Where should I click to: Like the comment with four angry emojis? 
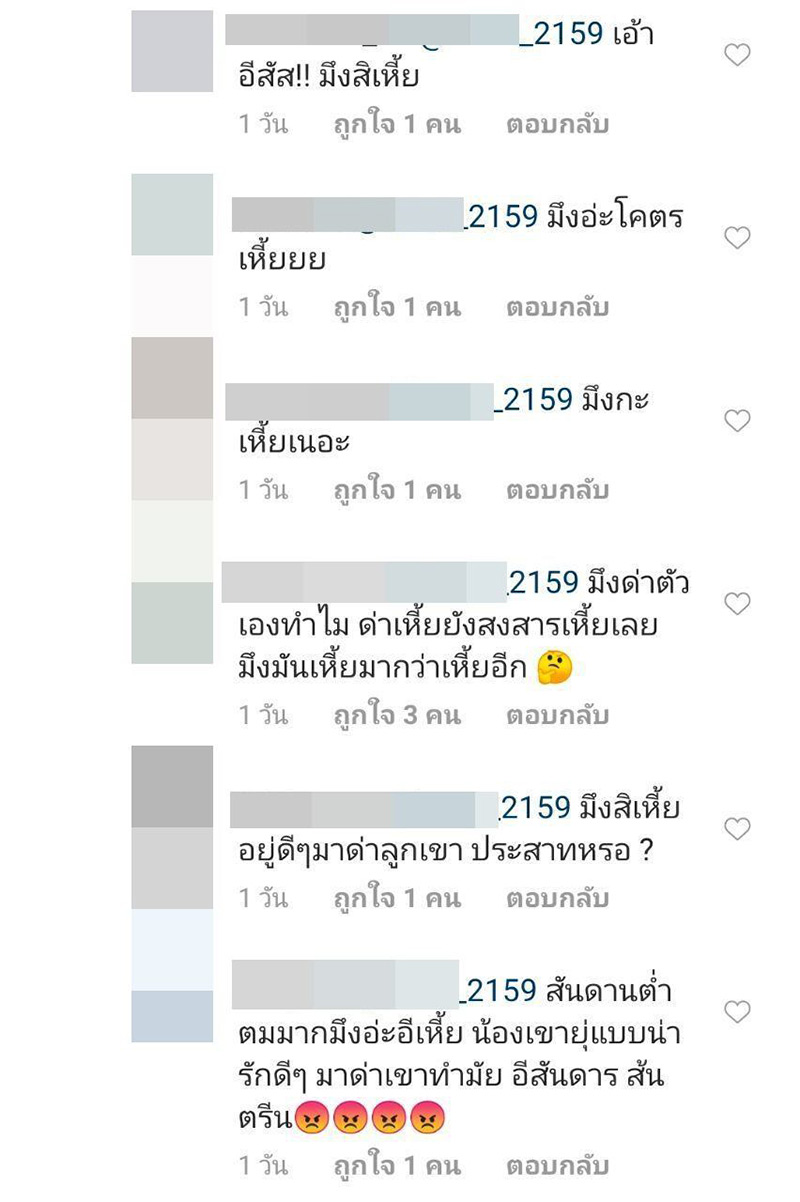tap(737, 1012)
